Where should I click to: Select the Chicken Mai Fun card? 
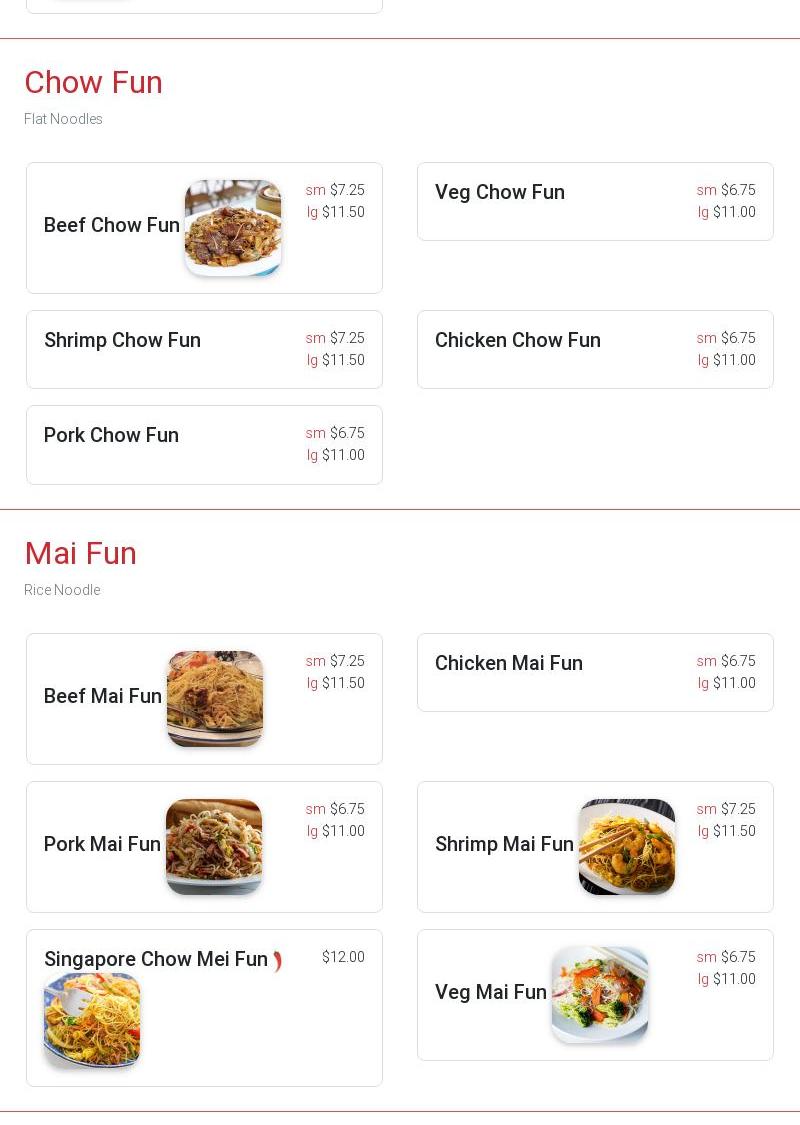click(x=509, y=664)
